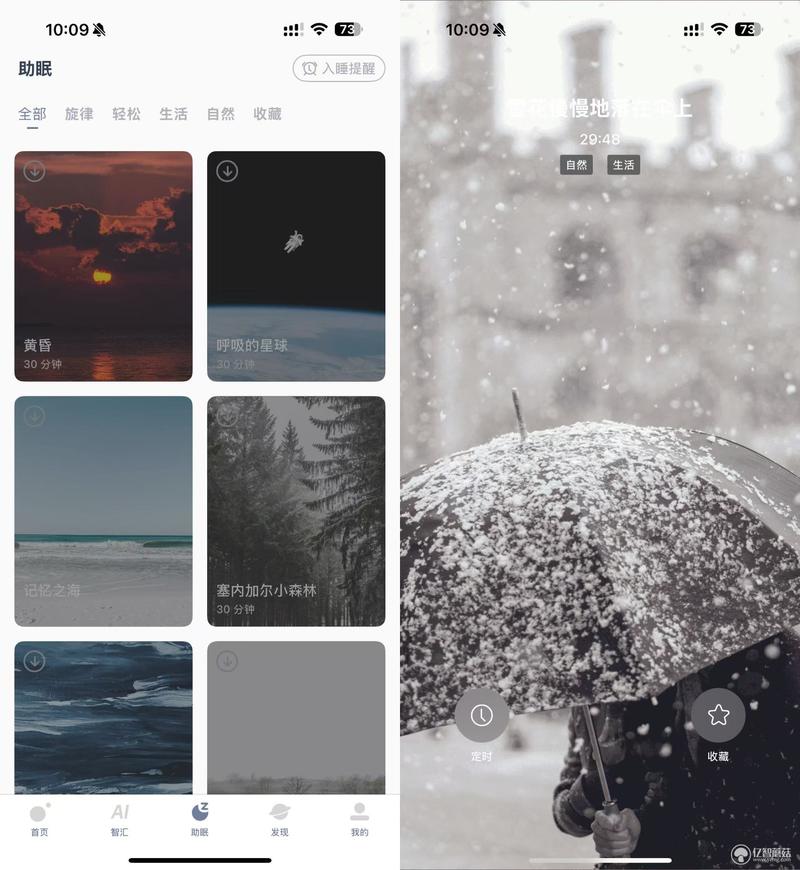Select the 全部 tab
This screenshot has height=870, width=800.
[x=32, y=114]
